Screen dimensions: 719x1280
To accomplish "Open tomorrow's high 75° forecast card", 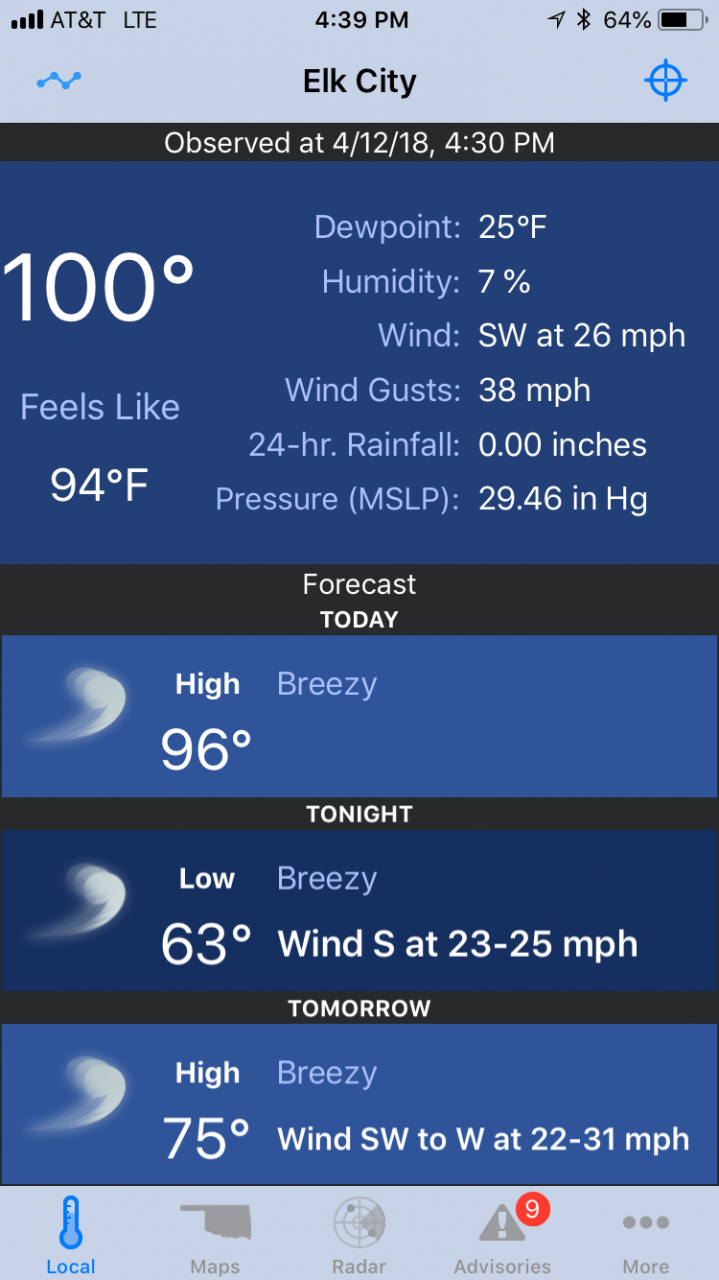I will (x=359, y=1105).
